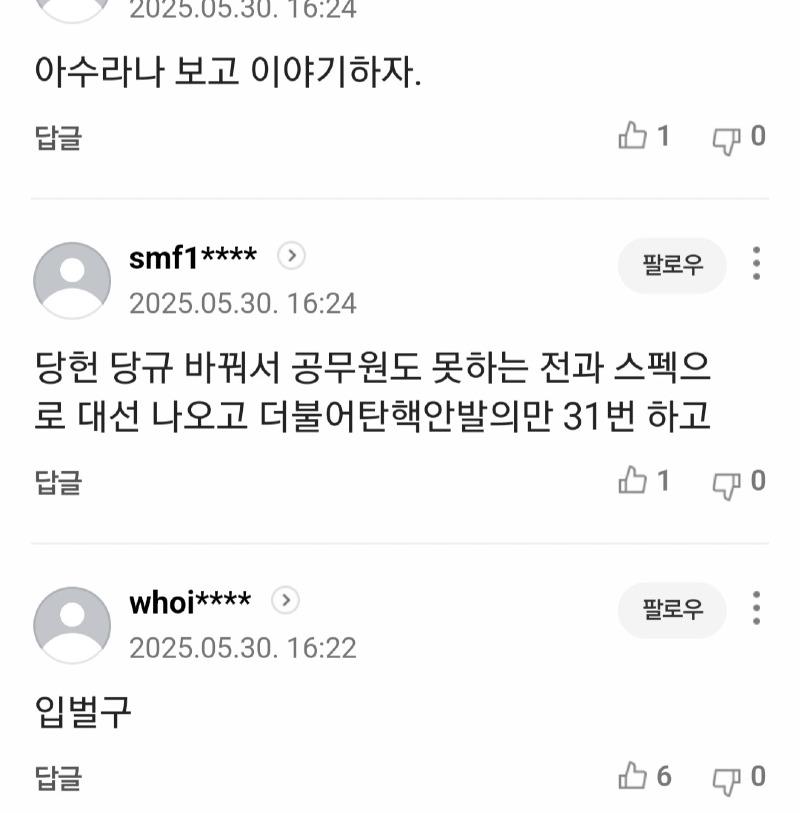Dislike smf1****'s comment with thumbs down
This screenshot has height=813, width=800.
[x=727, y=481]
